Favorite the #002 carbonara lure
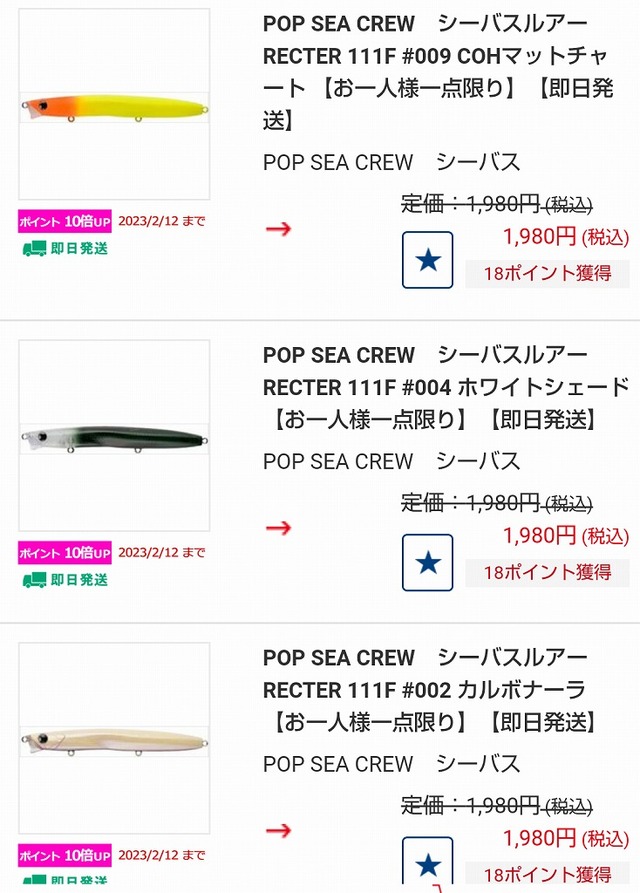This screenshot has width=640, height=893. click(x=428, y=862)
